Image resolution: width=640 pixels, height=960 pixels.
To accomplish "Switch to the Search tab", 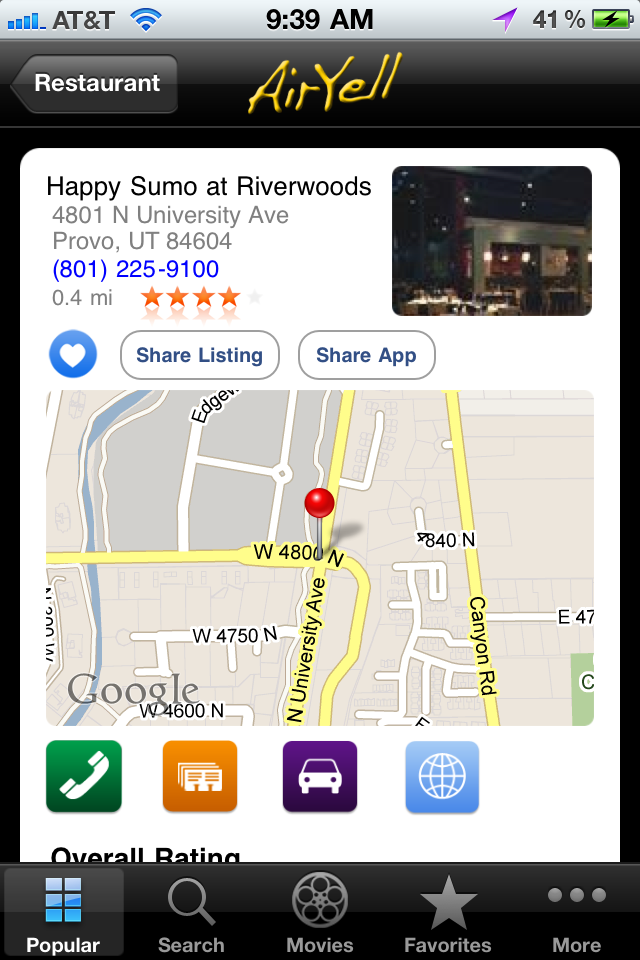I will tap(191, 914).
